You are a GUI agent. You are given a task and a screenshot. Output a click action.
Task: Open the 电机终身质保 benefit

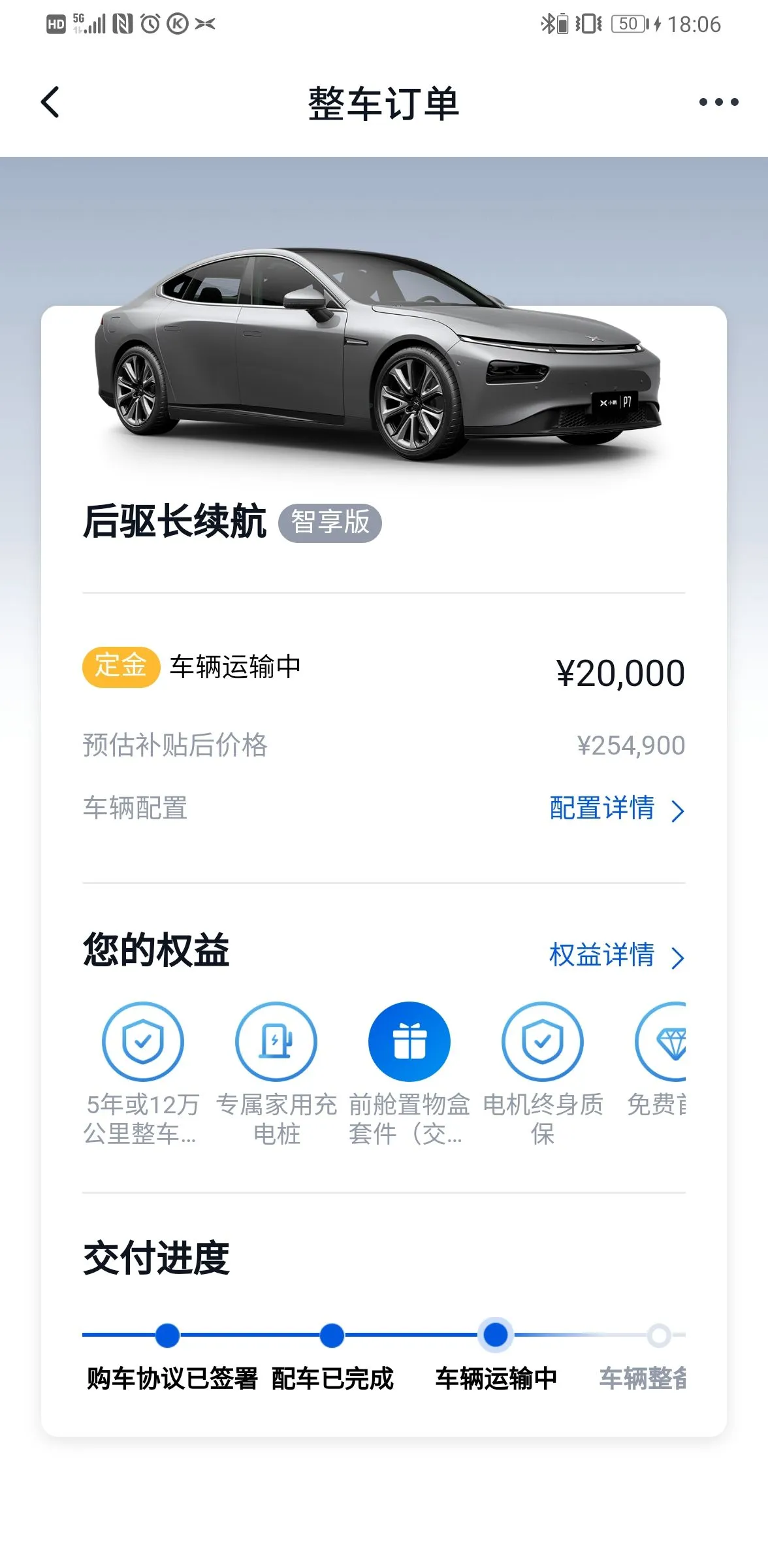[x=543, y=1042]
